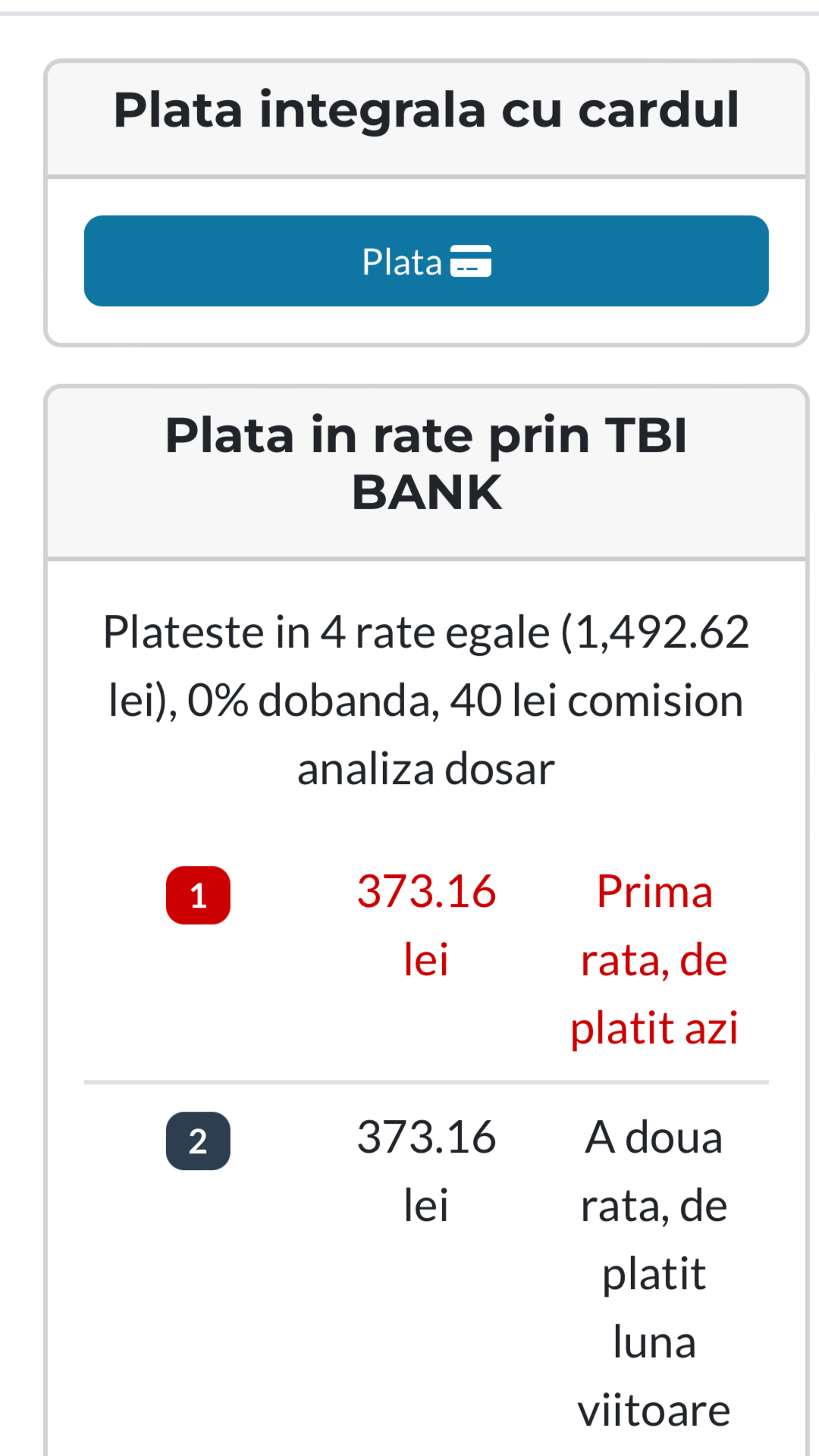Expand the Plata in rate prin TBI BANK panel

point(425,464)
